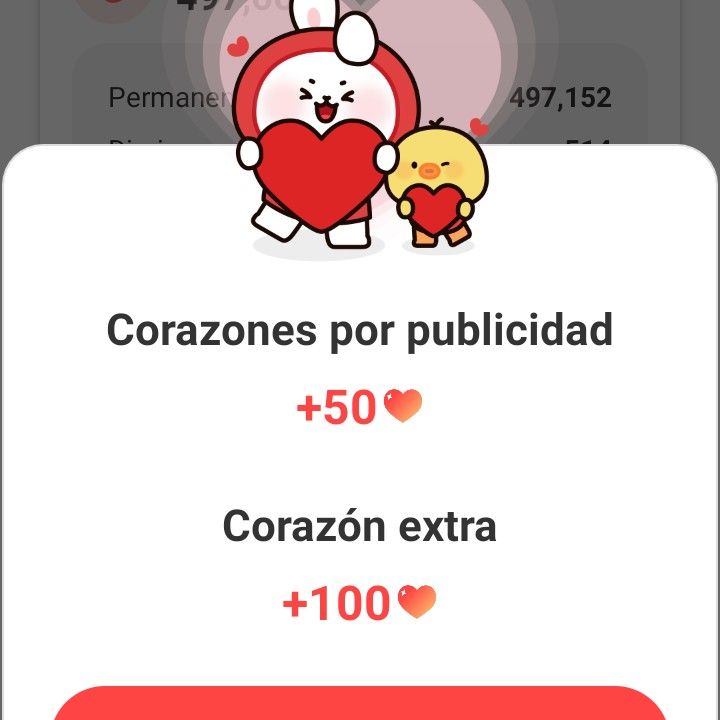The width and height of the screenshot is (720, 720).
Task: Tap the red button below the rewards
Action: coord(360,704)
